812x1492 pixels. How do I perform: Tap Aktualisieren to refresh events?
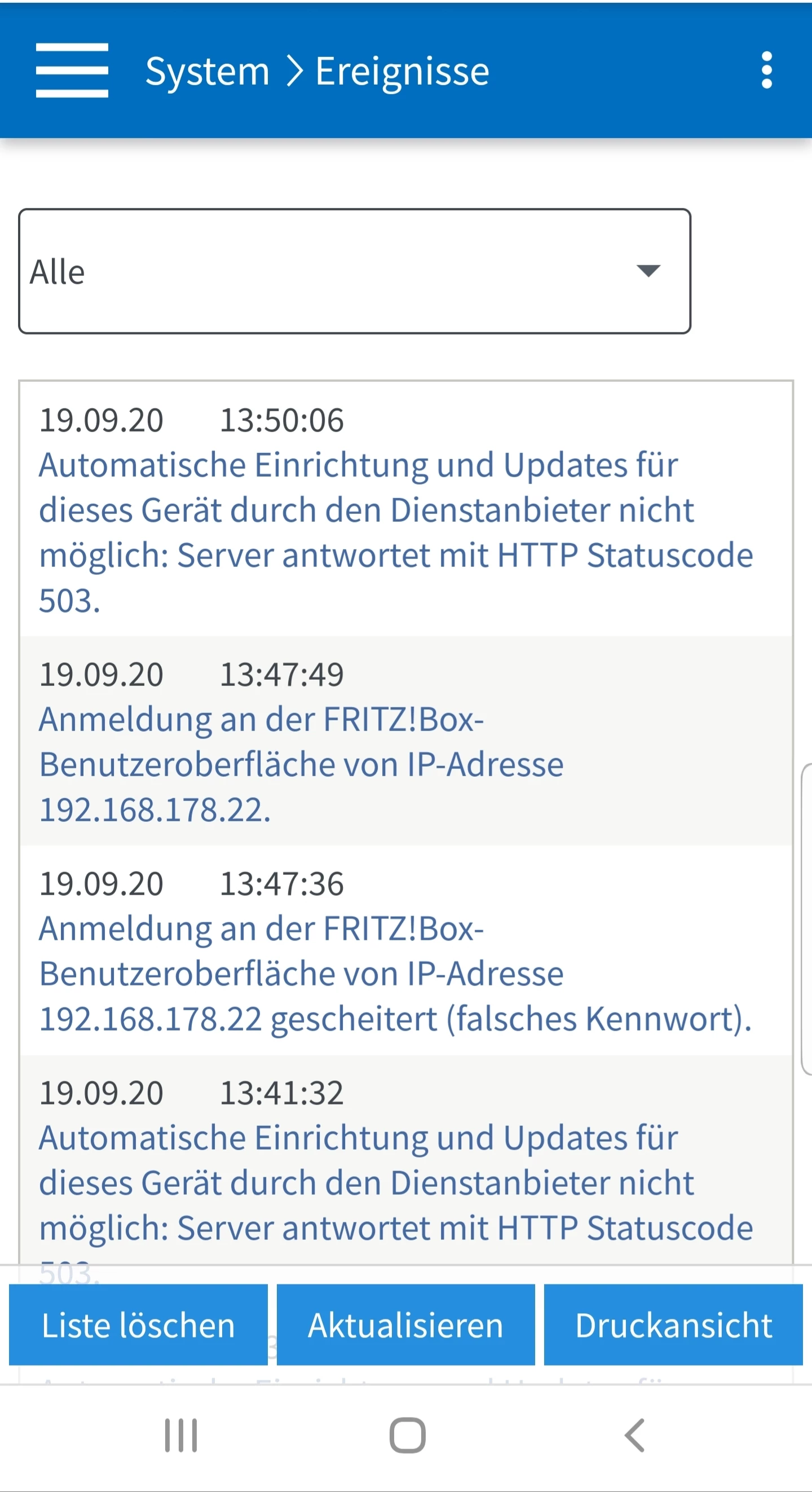coord(405,1325)
